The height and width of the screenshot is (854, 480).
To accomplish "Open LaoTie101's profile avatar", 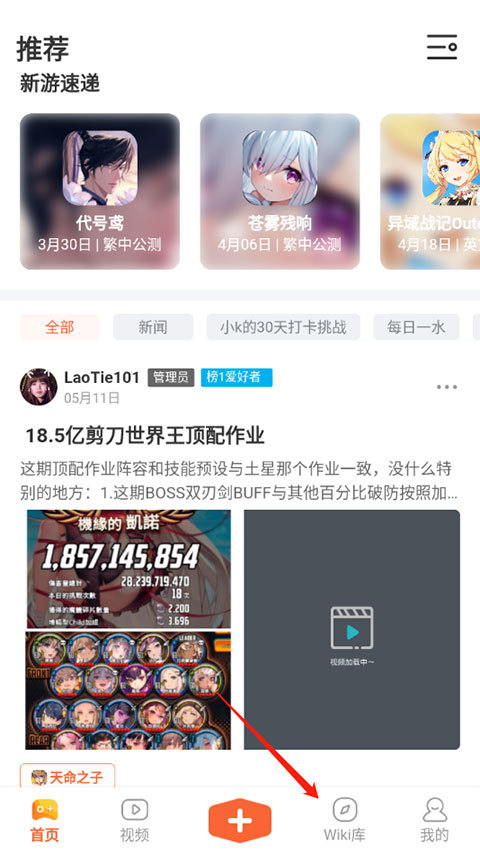I will (39, 387).
